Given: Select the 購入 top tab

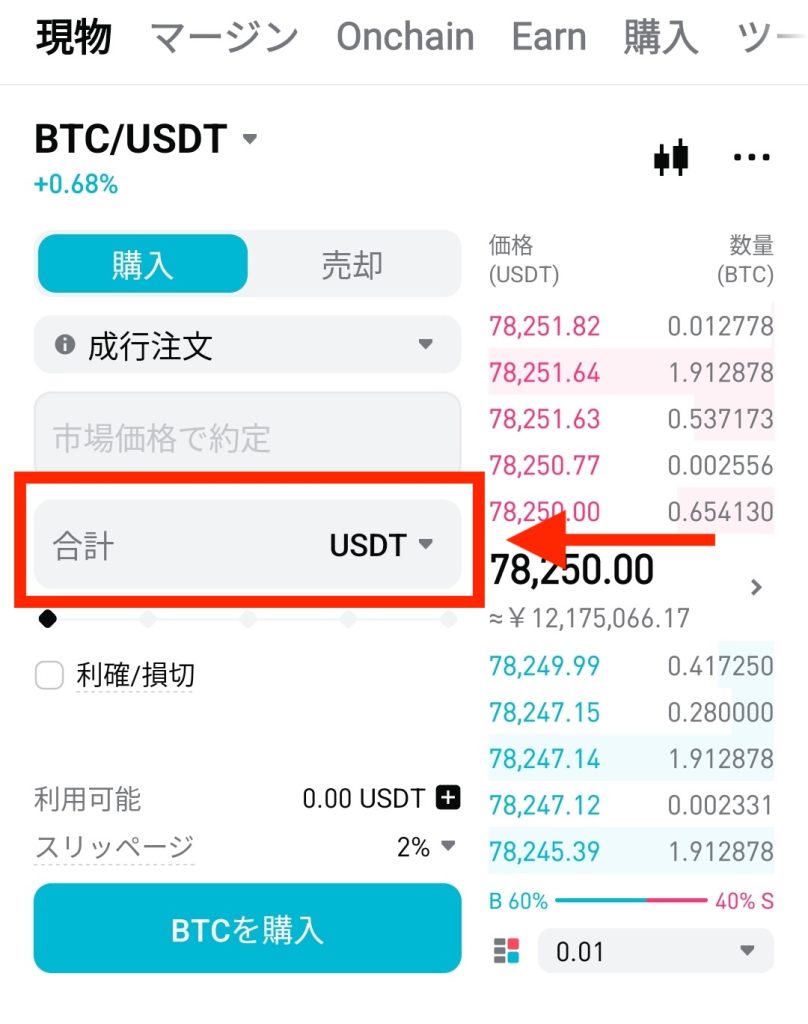Looking at the screenshot, I should (660, 38).
